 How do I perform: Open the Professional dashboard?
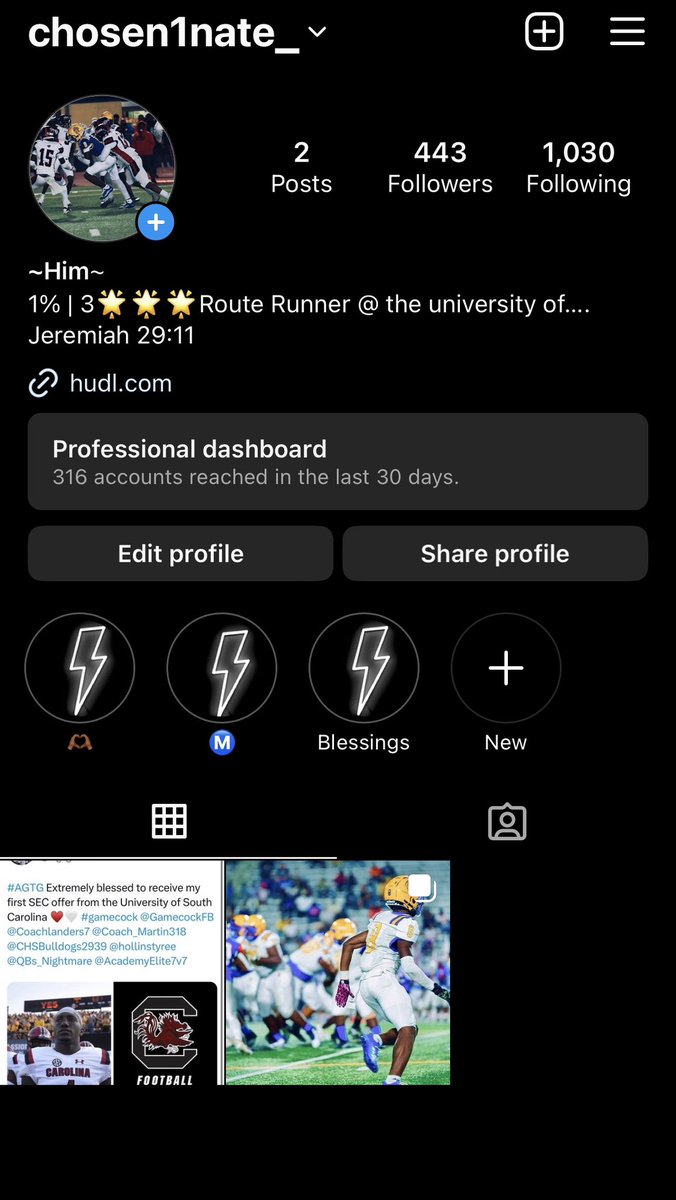point(338,462)
